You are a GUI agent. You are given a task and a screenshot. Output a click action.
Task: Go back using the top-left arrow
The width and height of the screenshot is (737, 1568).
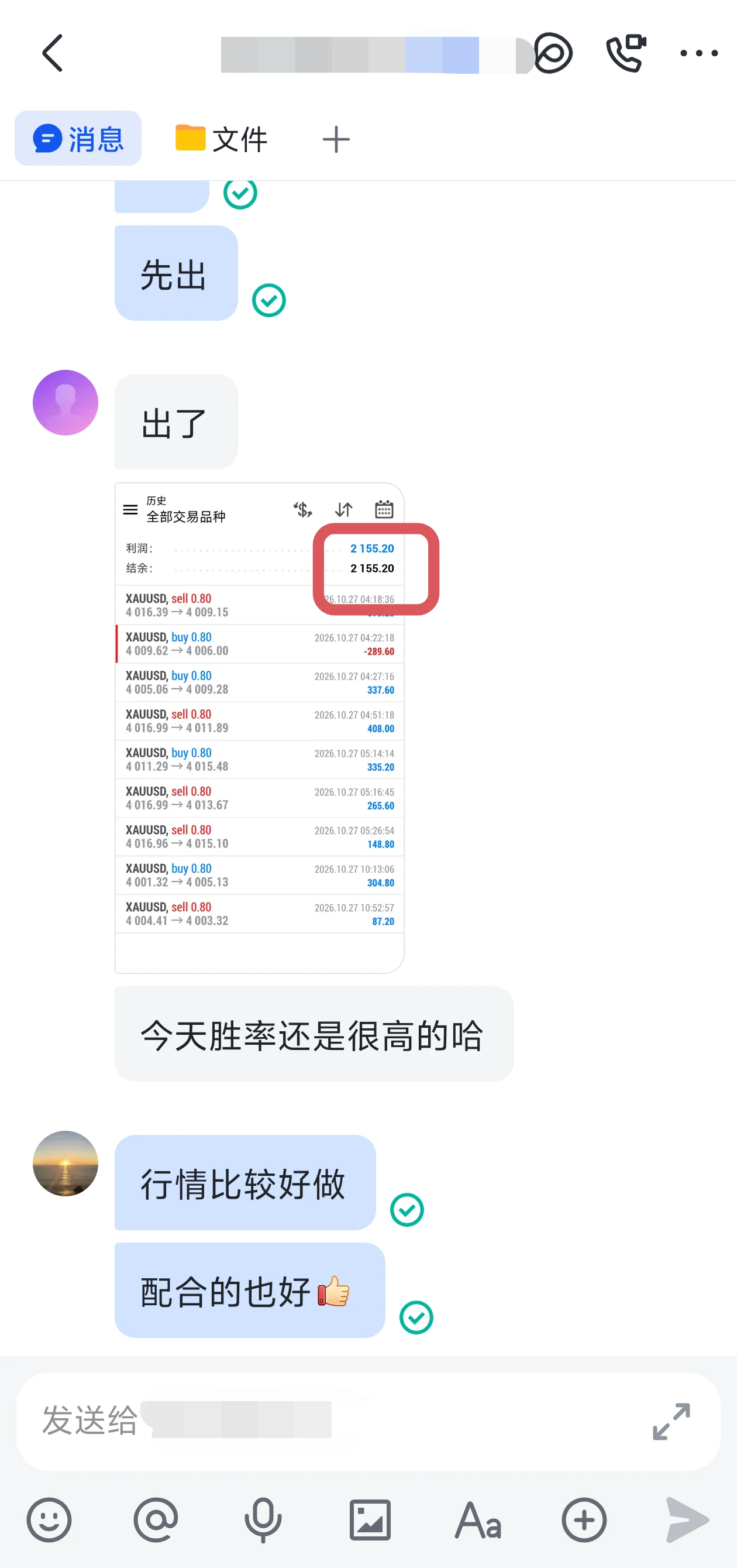(x=52, y=53)
